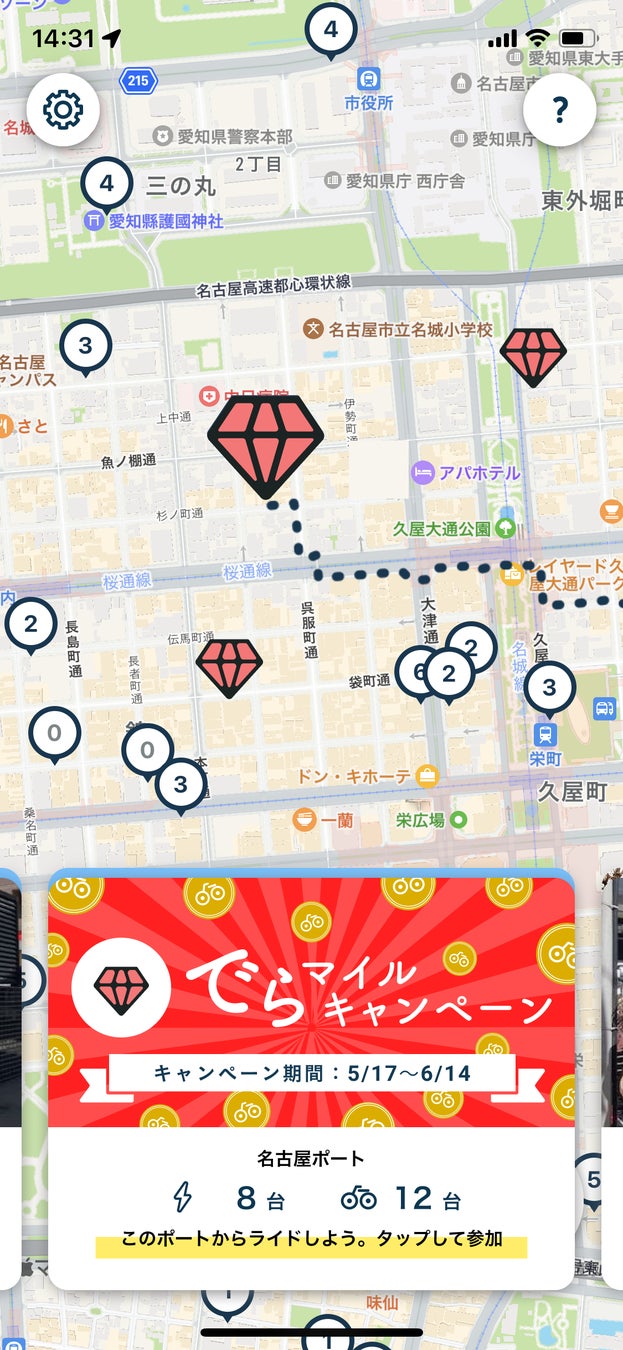
Task: Select the diamond marker beside 名城小学校
Action: pos(533,355)
